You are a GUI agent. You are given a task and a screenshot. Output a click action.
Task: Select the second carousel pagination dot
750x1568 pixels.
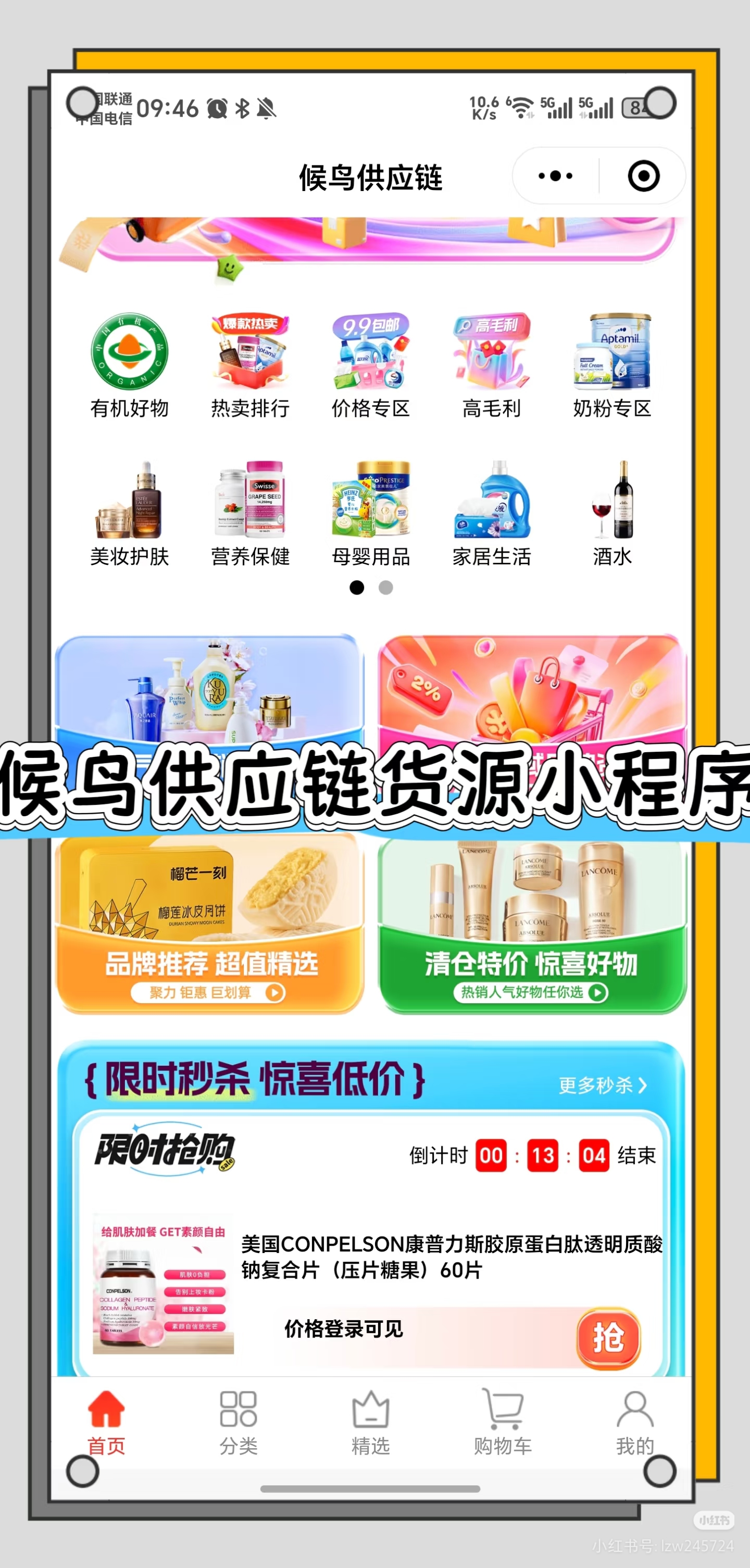(x=385, y=588)
